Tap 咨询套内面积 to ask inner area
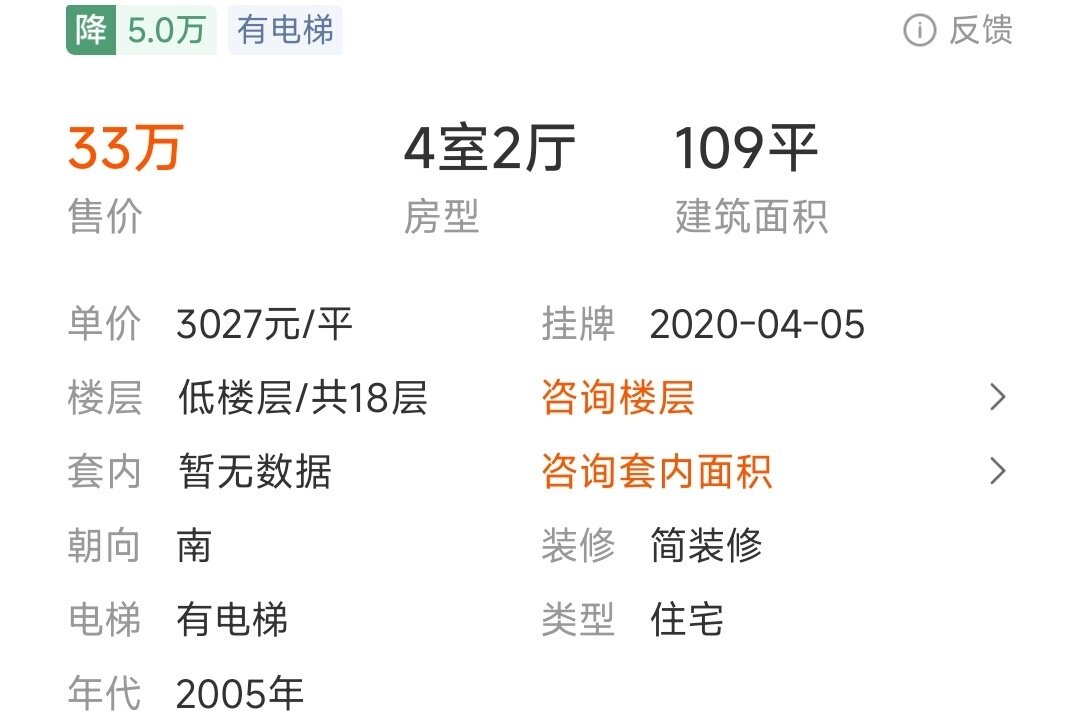The height and width of the screenshot is (712, 1080). (x=657, y=471)
